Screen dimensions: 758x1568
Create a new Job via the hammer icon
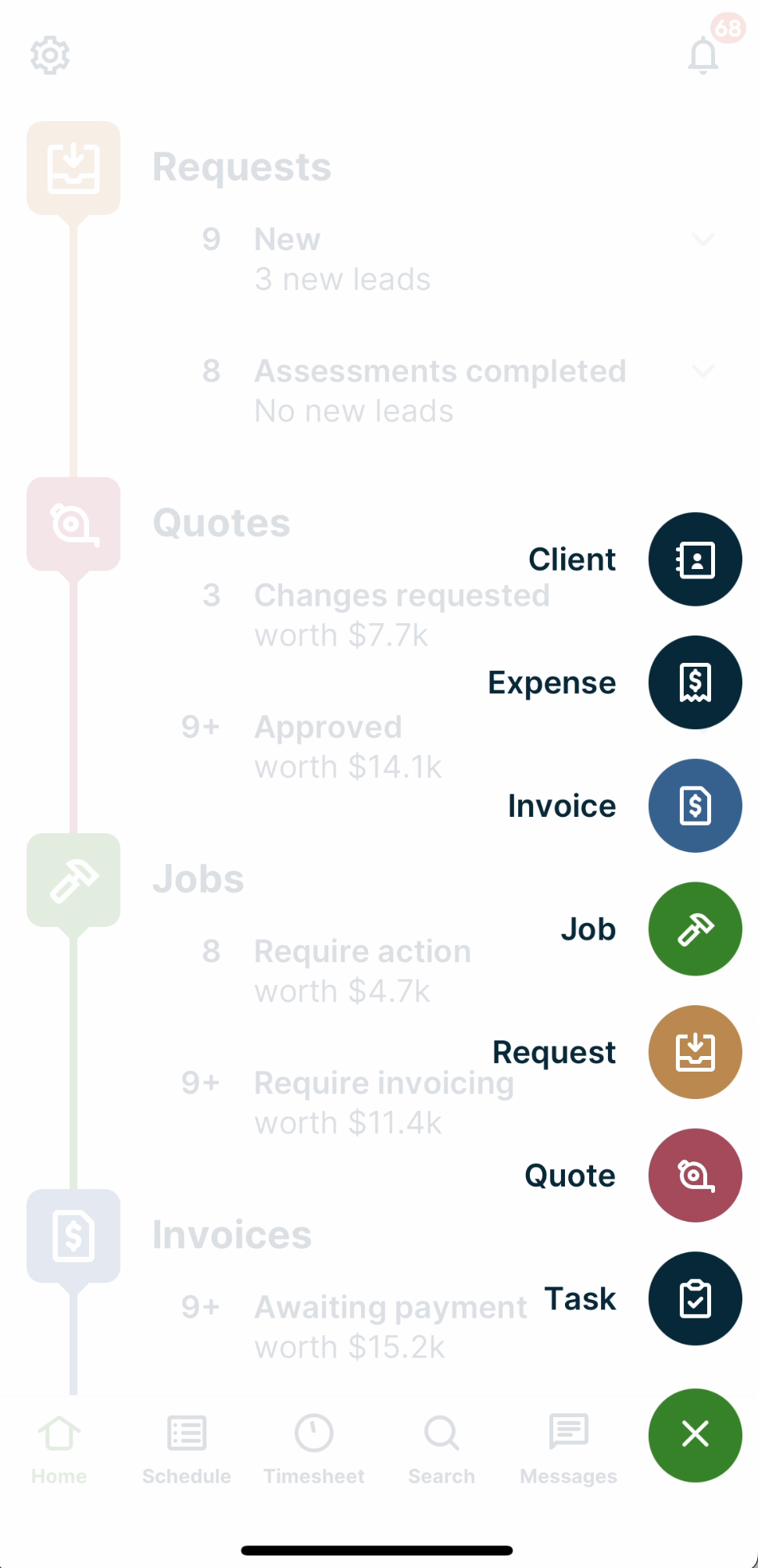(x=695, y=929)
